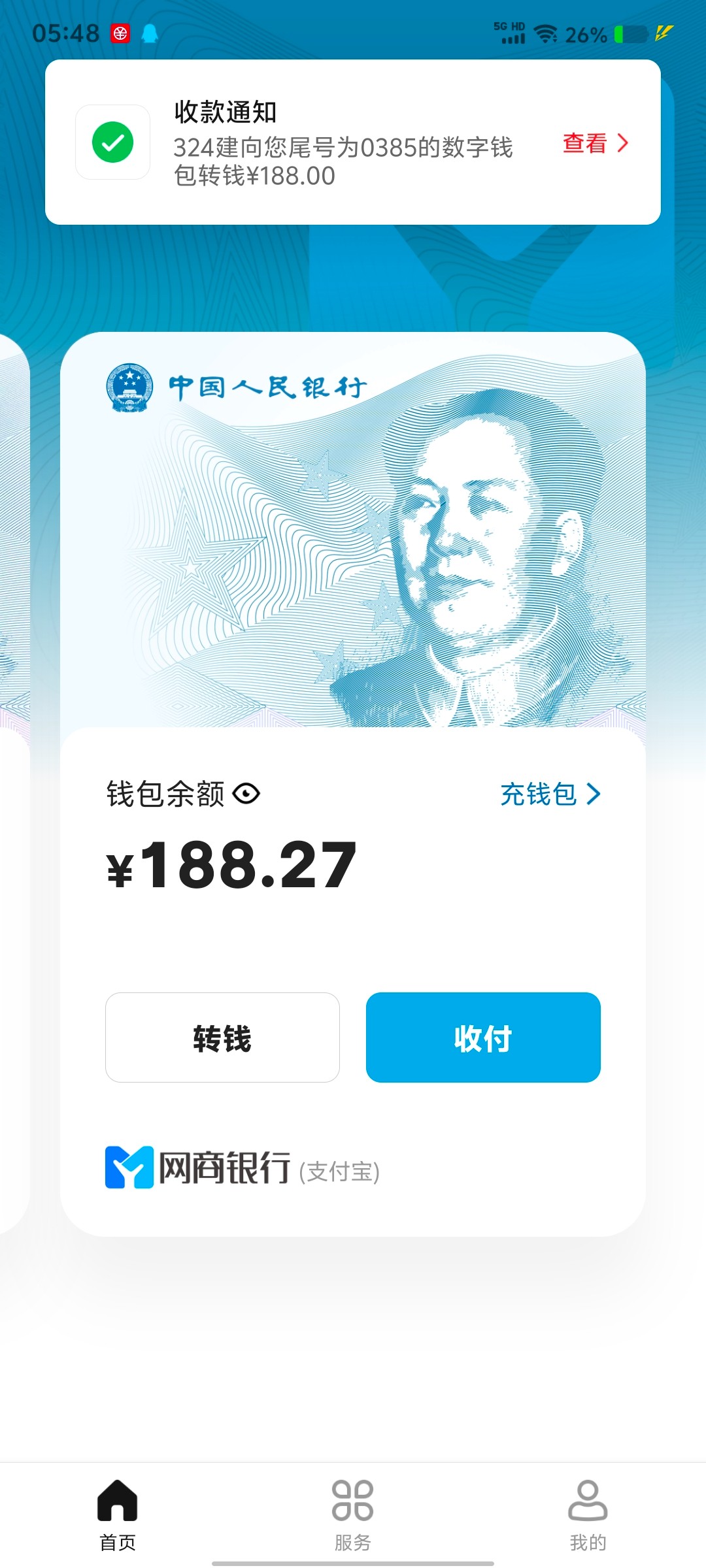This screenshot has height=1568, width=706.
Task: Tap the 转钱 transfer button
Action: pos(222,1037)
